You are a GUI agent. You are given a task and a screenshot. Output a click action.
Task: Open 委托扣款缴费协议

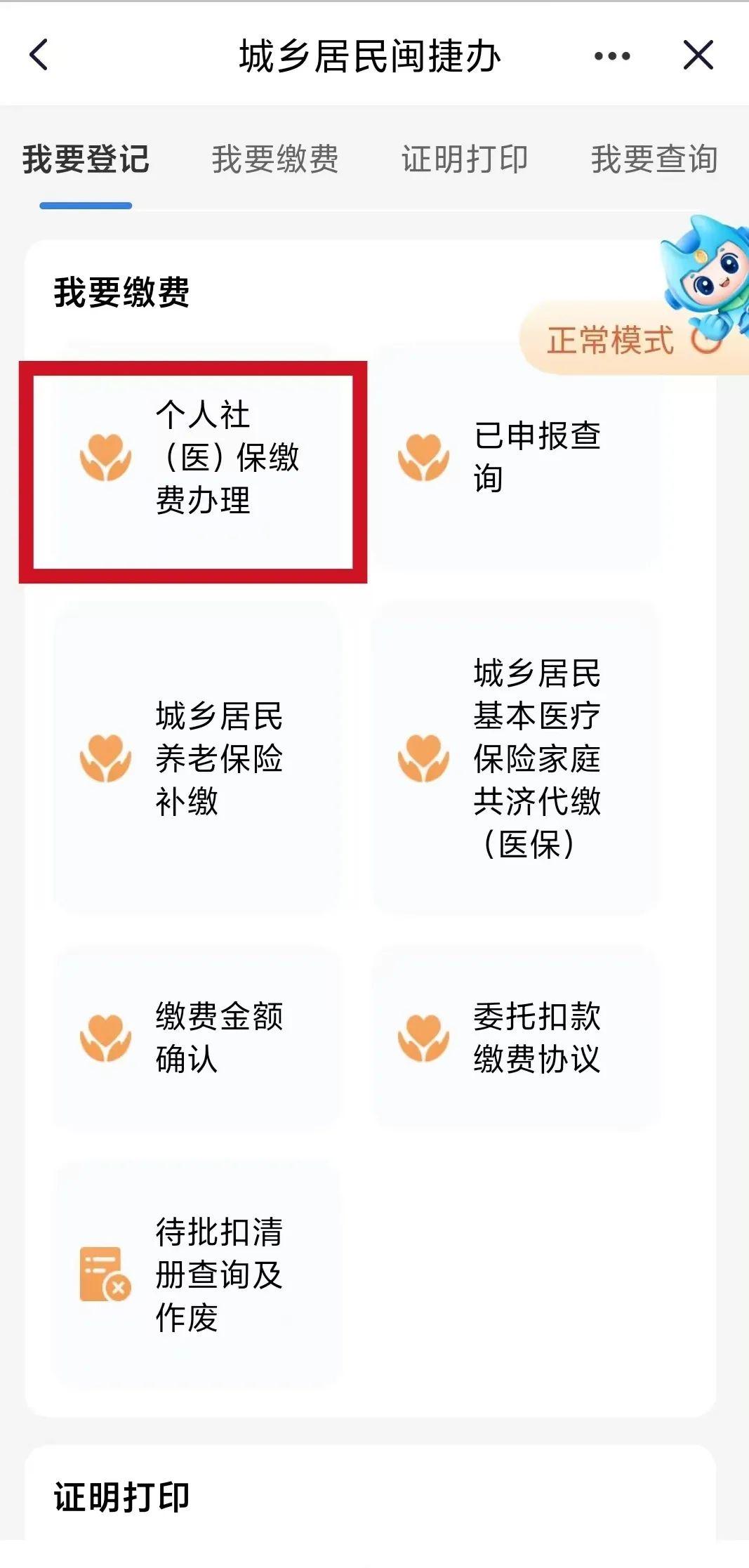tap(516, 1037)
